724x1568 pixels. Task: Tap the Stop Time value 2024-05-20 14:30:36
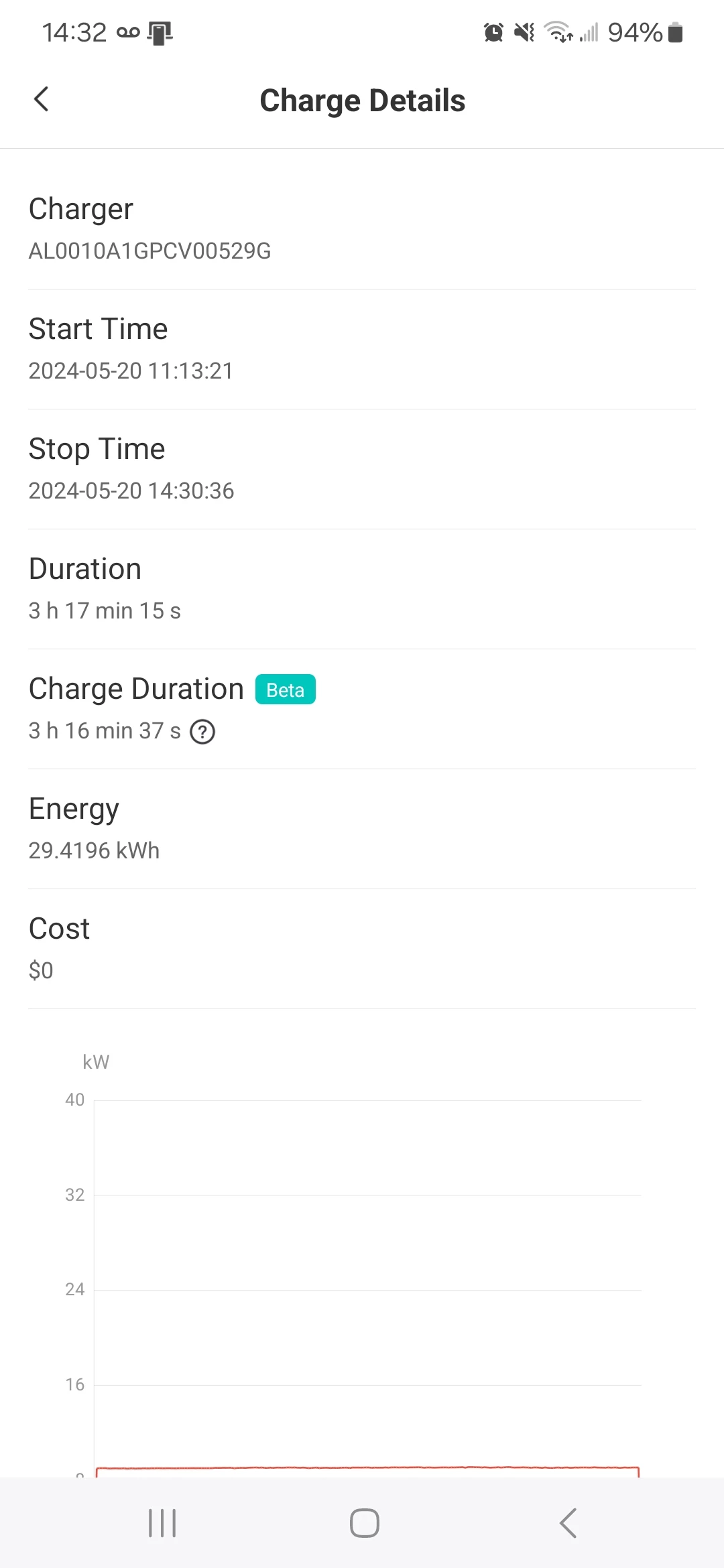(131, 490)
